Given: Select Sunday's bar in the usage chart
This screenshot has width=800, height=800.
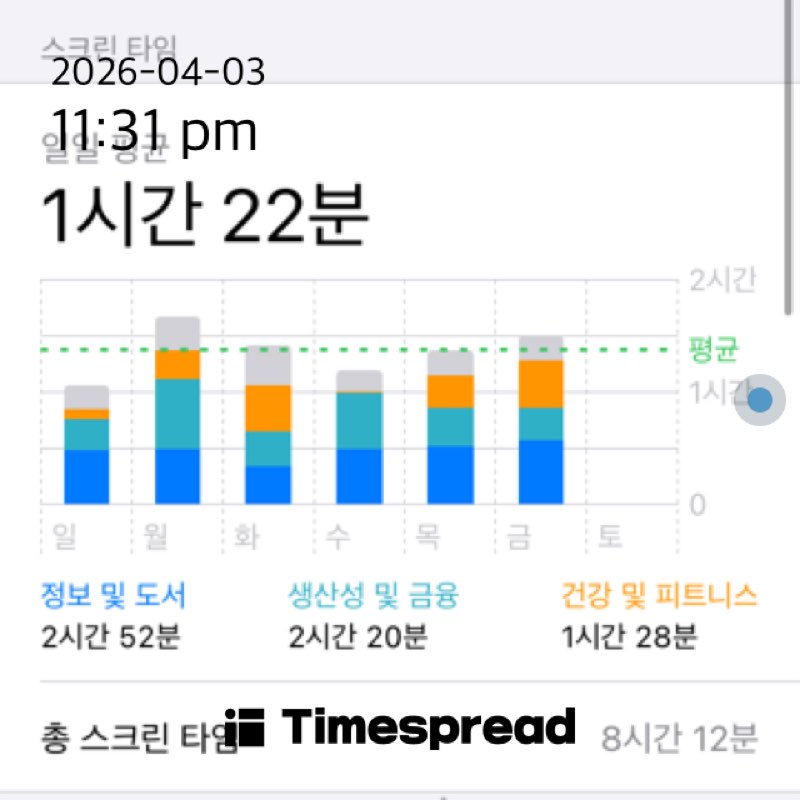Looking at the screenshot, I should click(87, 445).
